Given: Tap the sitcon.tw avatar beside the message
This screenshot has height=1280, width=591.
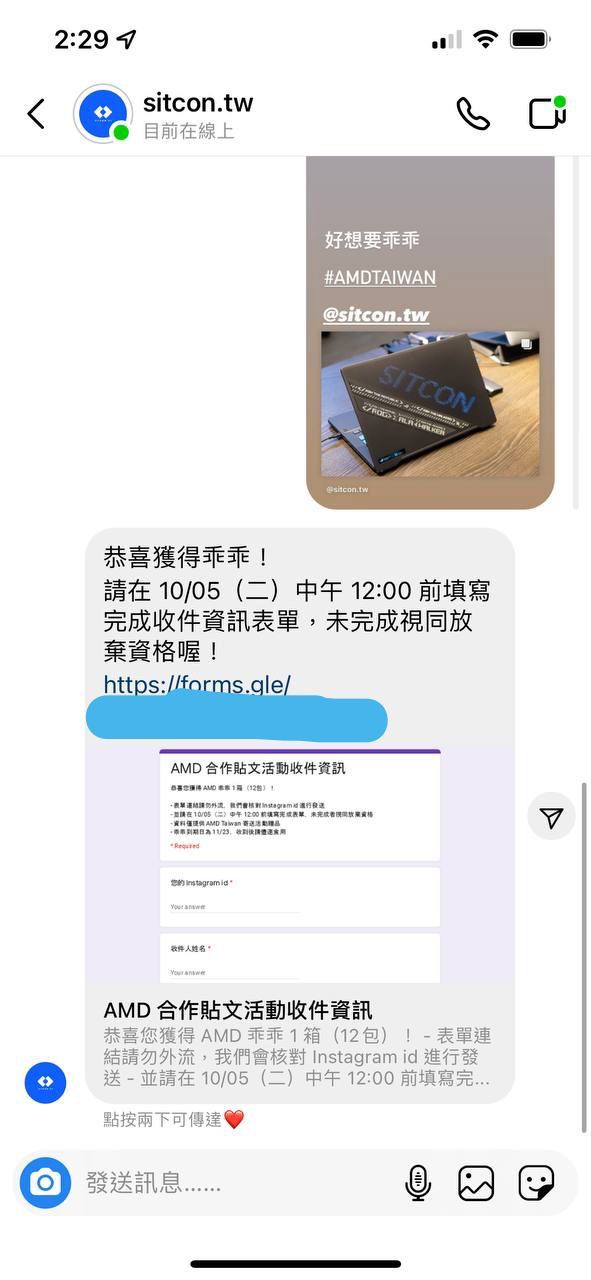Looking at the screenshot, I should point(45,1082).
